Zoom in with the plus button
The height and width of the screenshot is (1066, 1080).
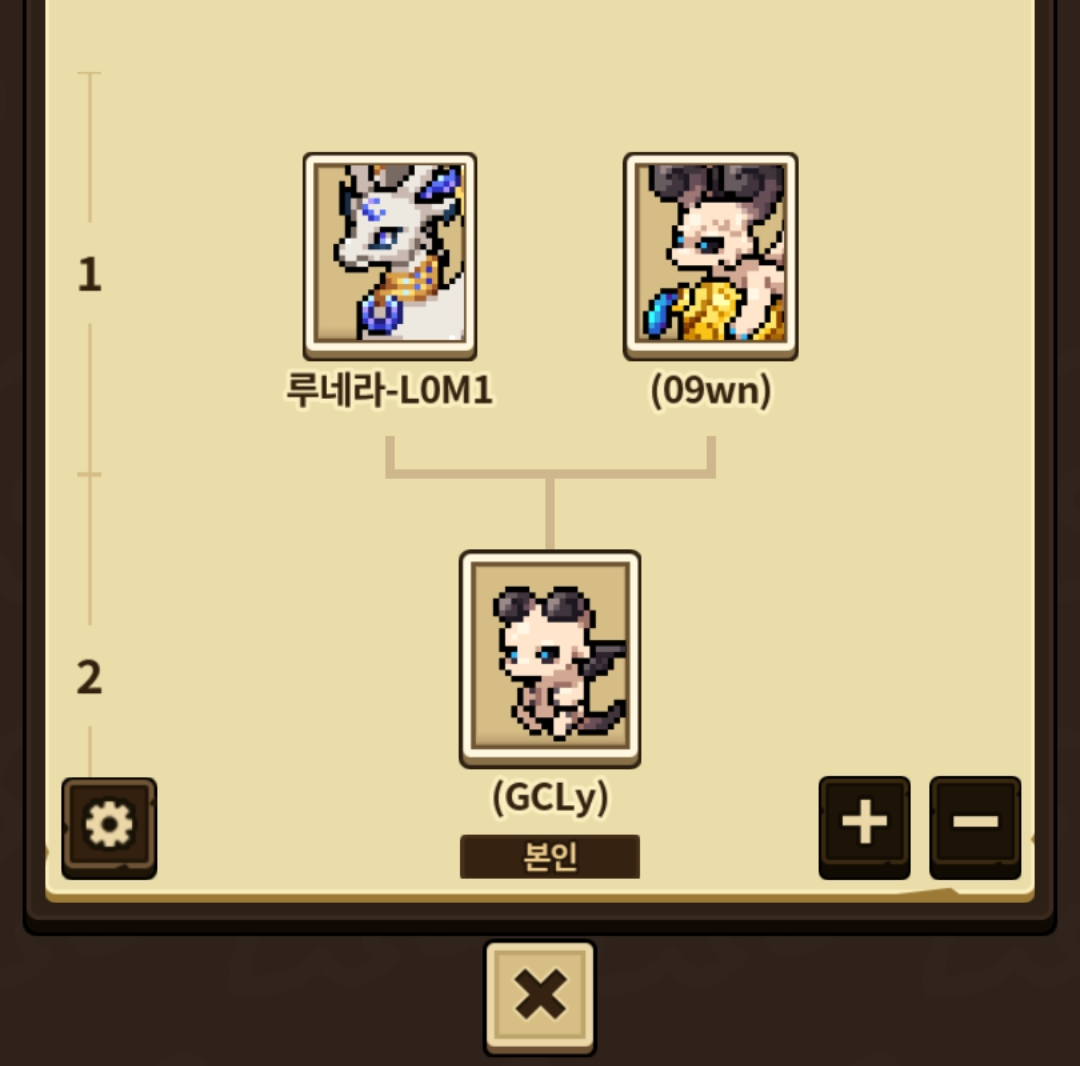pos(864,827)
